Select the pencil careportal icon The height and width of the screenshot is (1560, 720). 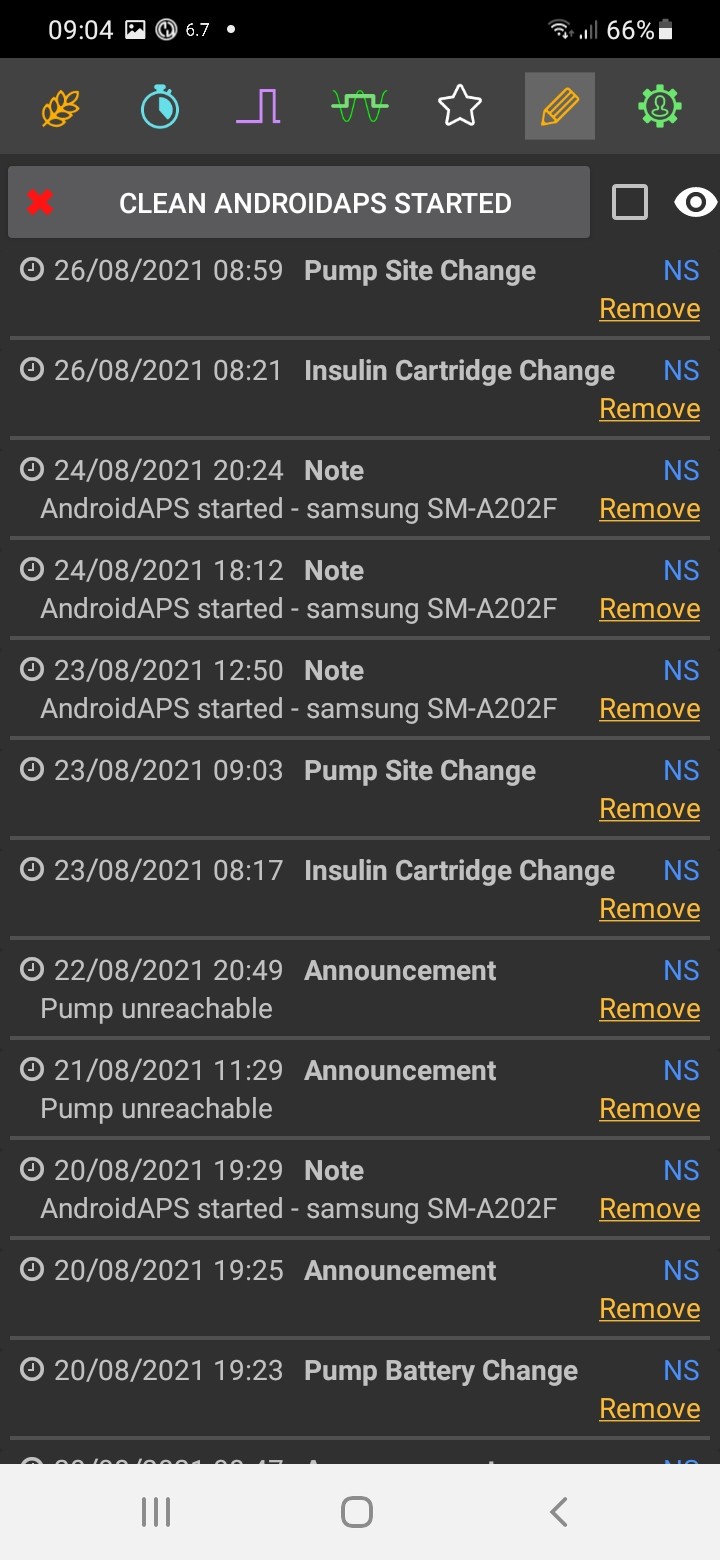(x=559, y=105)
